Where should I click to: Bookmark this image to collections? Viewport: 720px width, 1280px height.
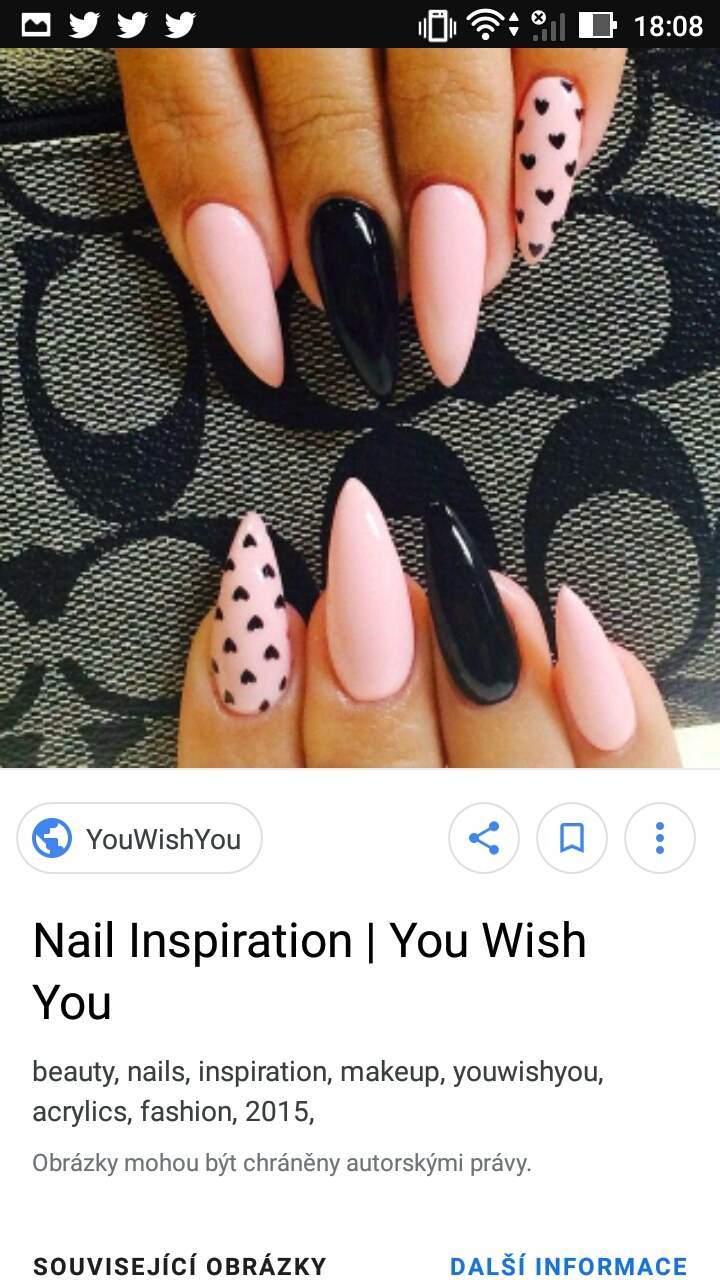(x=572, y=838)
